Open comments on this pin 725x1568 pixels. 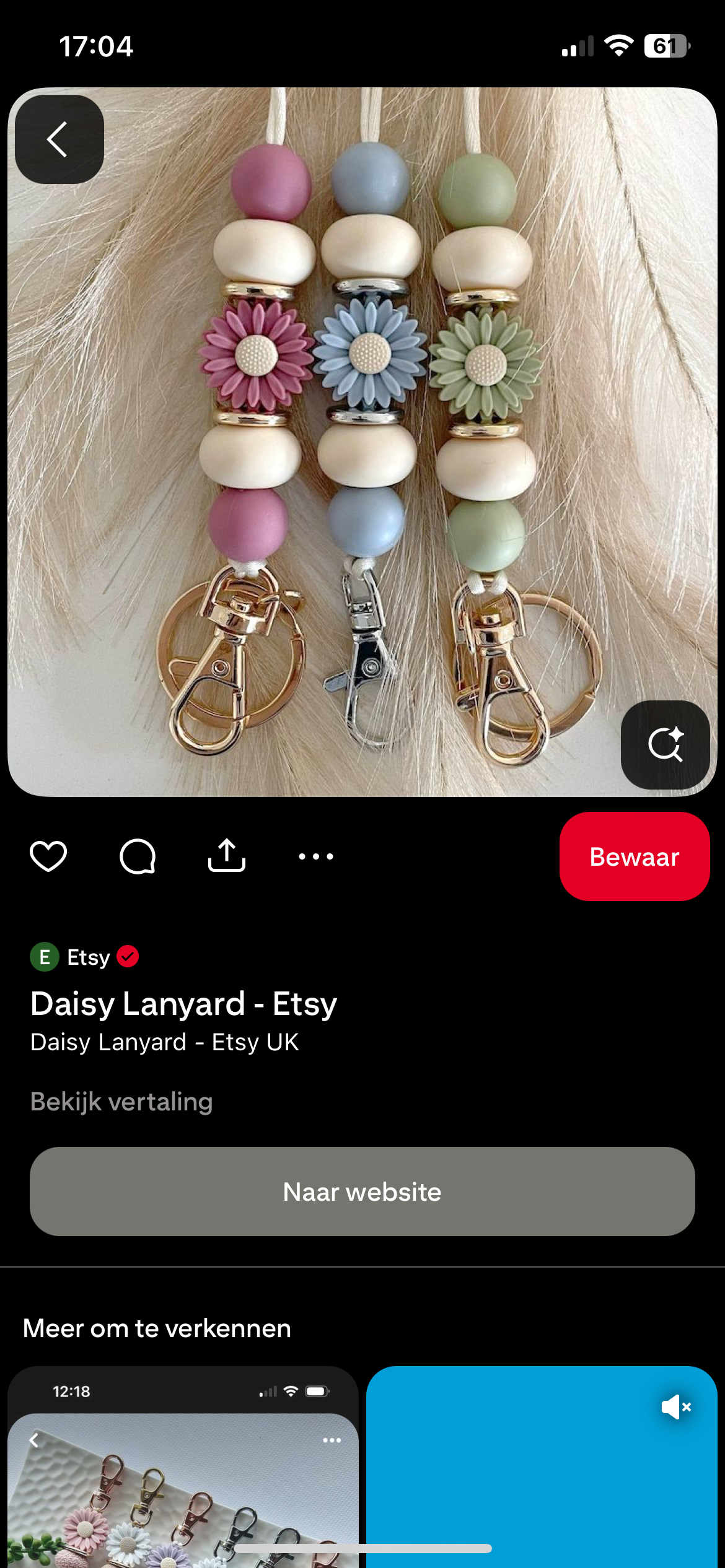click(x=138, y=856)
